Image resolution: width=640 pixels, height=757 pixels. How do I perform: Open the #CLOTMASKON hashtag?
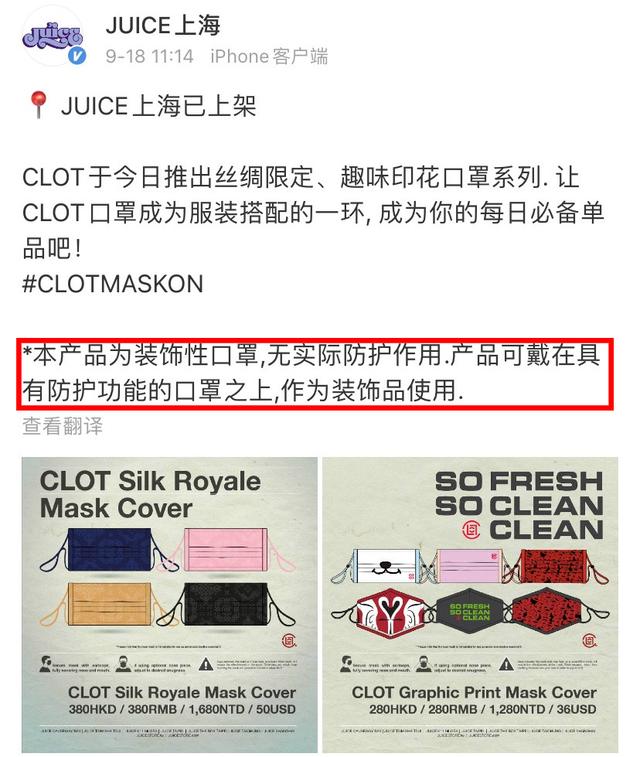[x=112, y=284]
